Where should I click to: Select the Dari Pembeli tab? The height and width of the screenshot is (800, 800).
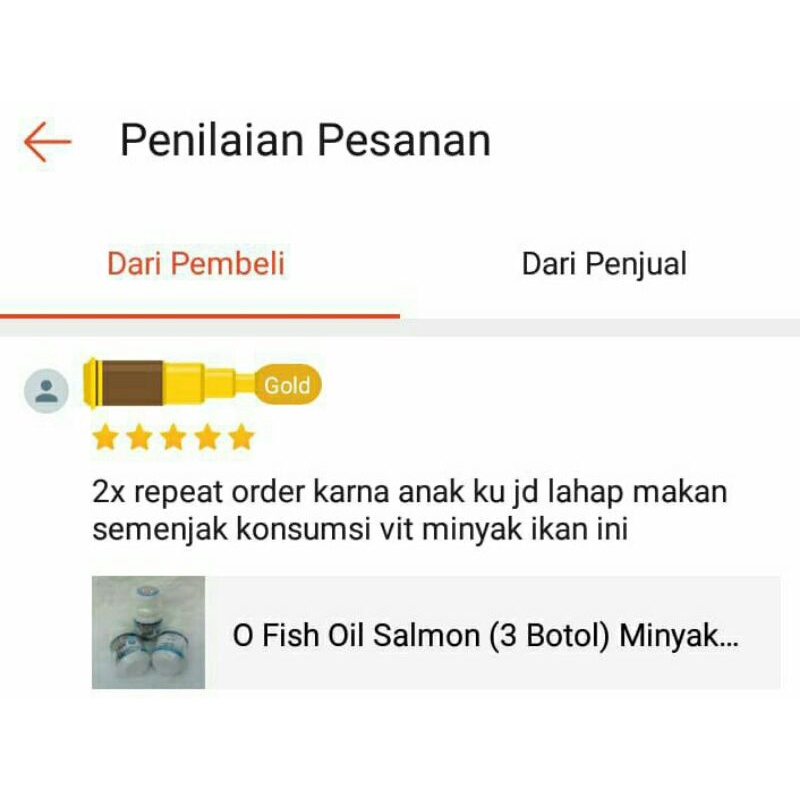point(196,264)
